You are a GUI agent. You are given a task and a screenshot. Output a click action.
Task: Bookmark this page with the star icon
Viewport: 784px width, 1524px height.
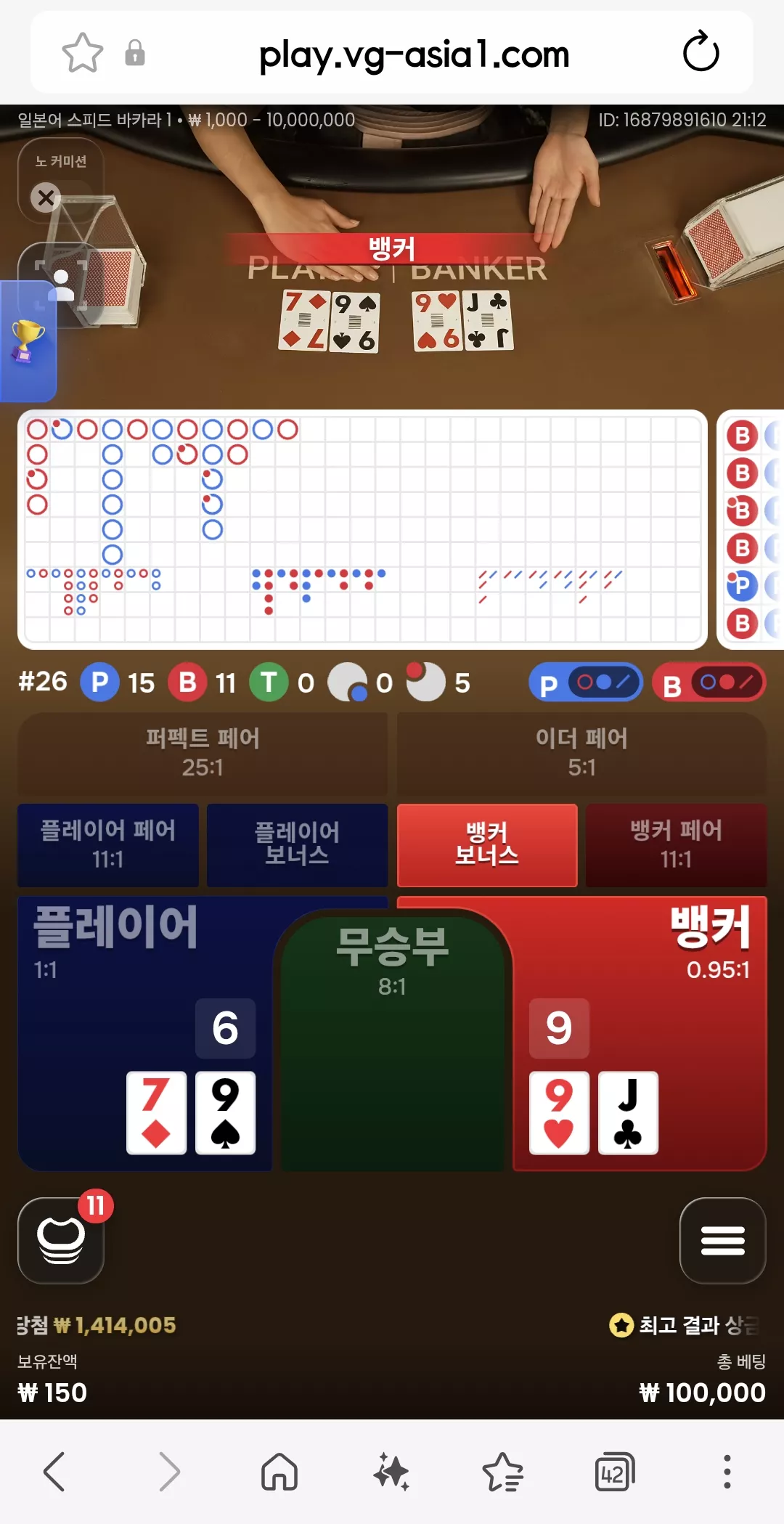[83, 53]
